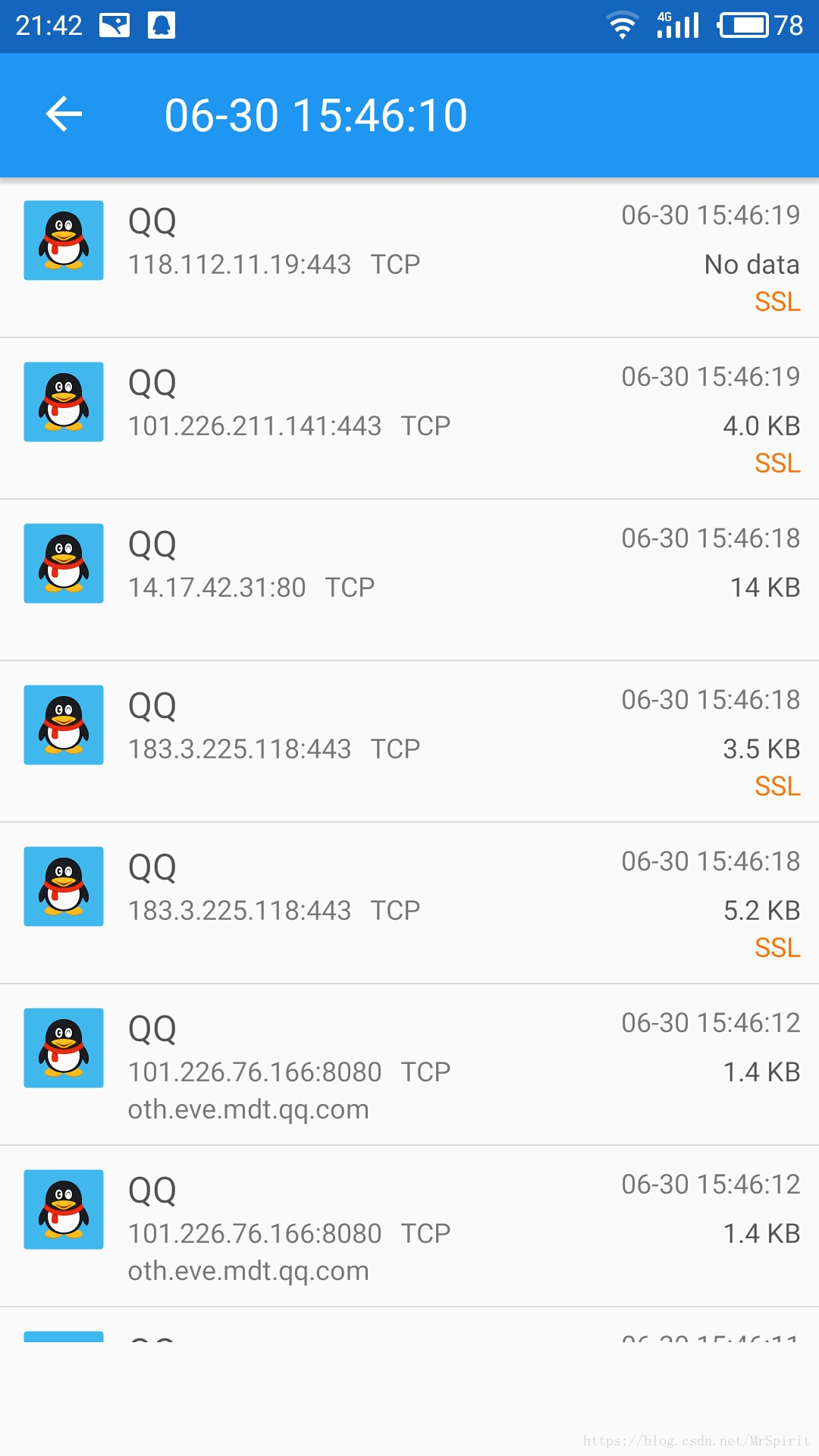View the QQ connection to 14.17.42.31:80

pyautogui.click(x=409, y=580)
